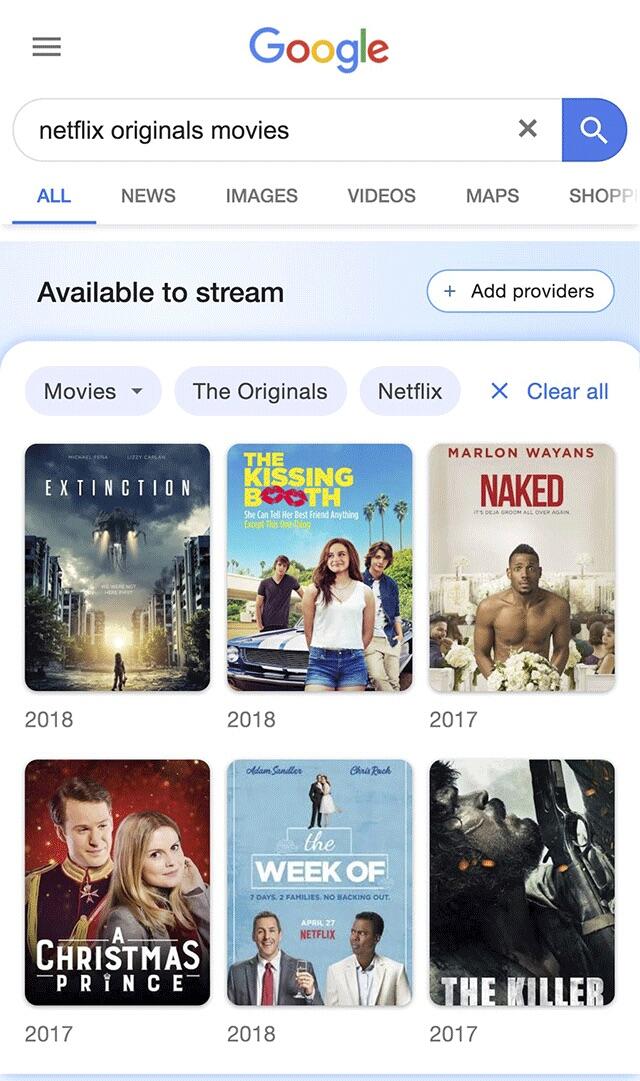Tap The Originals filter chip

point(260,391)
